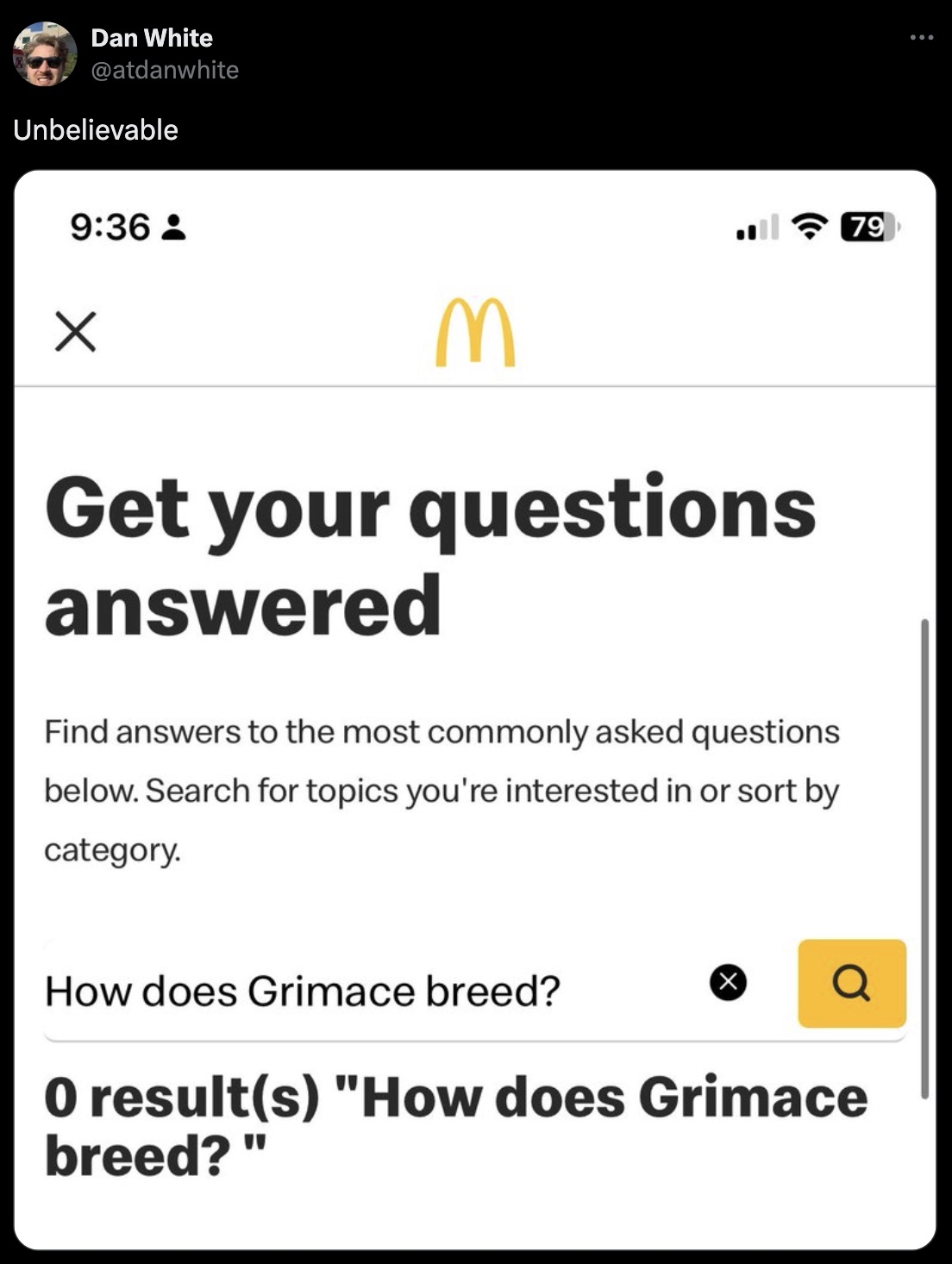Open Dan White's profile picture

pyautogui.click(x=45, y=53)
